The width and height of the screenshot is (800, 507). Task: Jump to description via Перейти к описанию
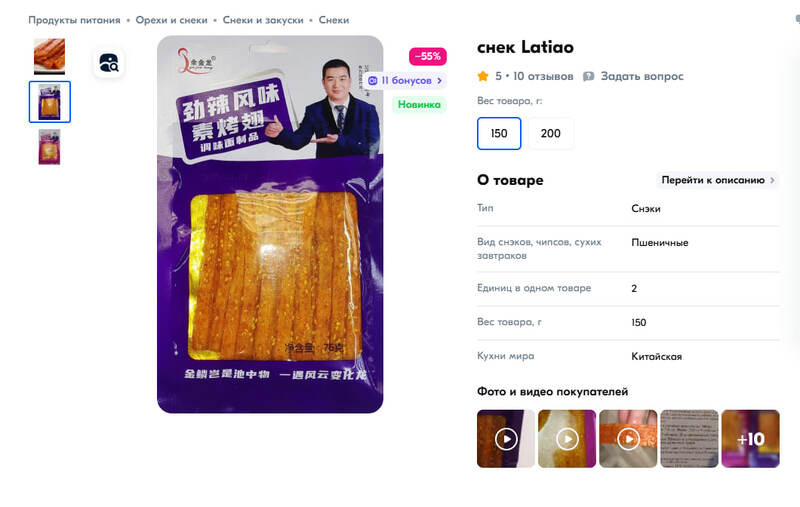717,180
